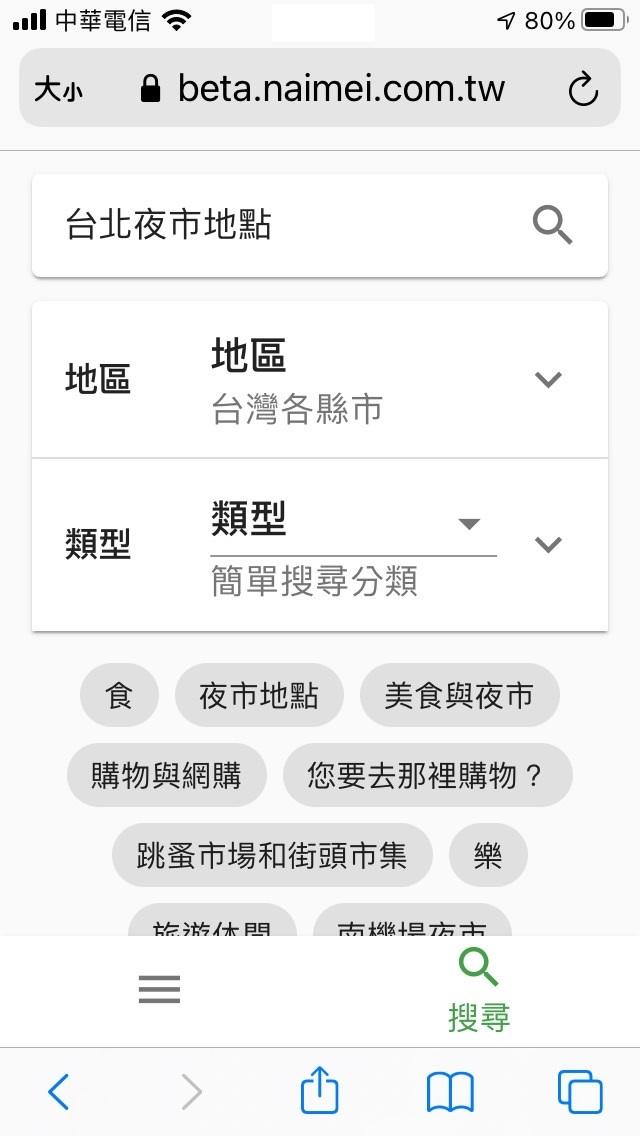
Task: Open Safari's 大小 text size menu
Action: (59, 90)
